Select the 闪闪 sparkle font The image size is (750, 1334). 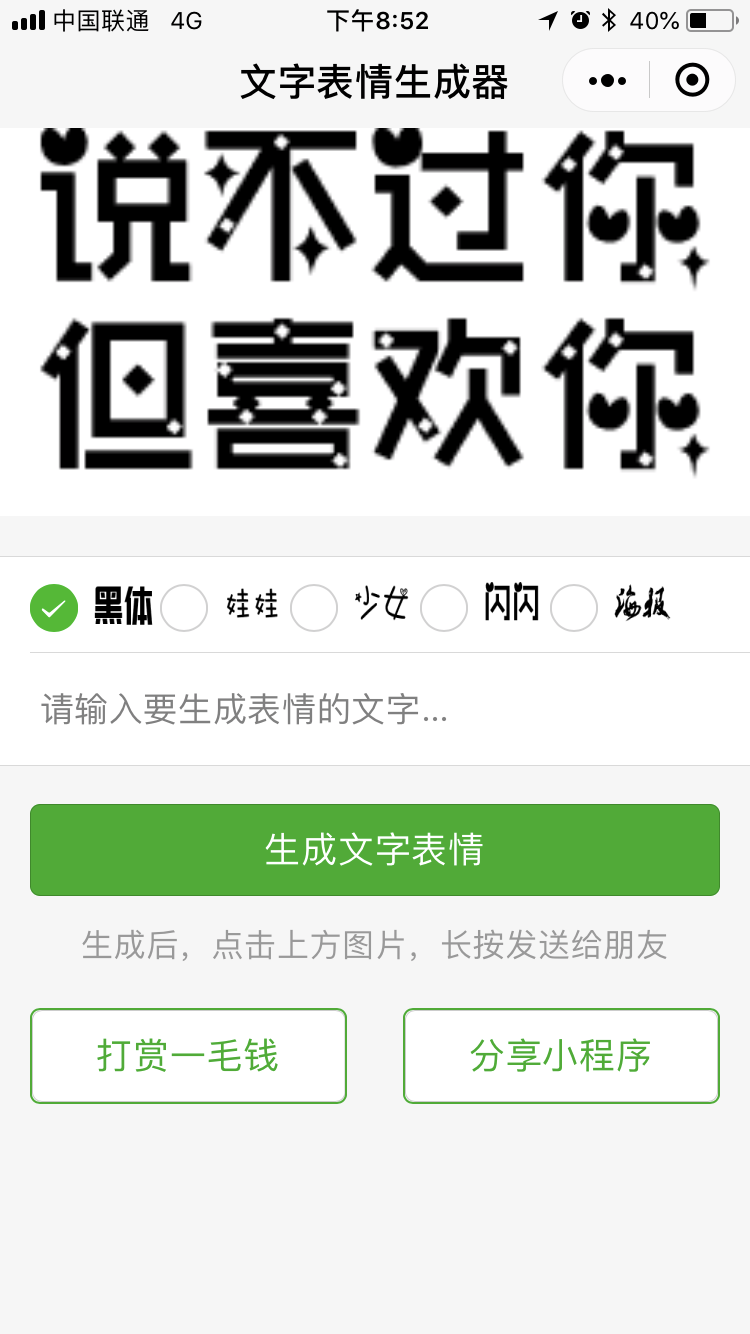click(444, 607)
